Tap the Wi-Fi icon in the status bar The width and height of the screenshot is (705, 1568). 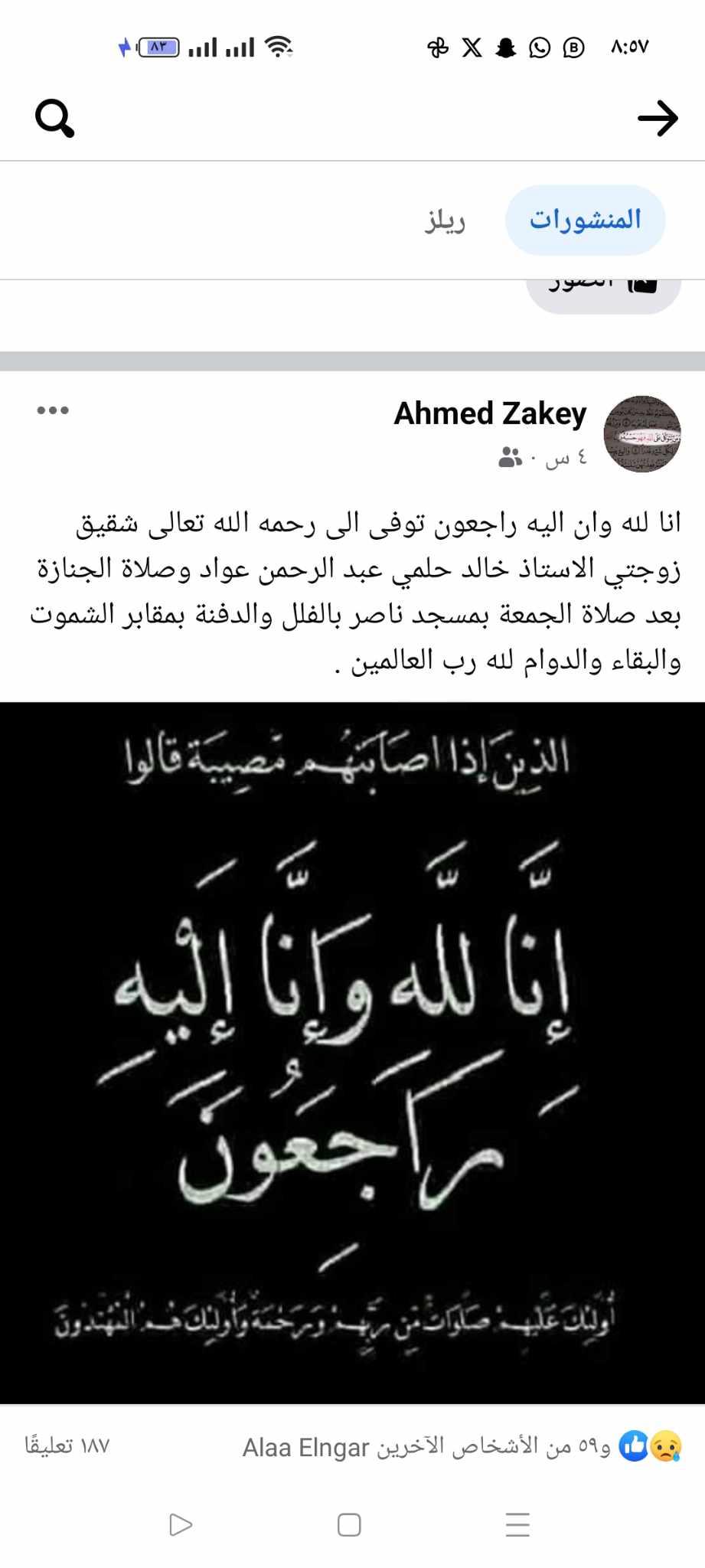(x=280, y=47)
